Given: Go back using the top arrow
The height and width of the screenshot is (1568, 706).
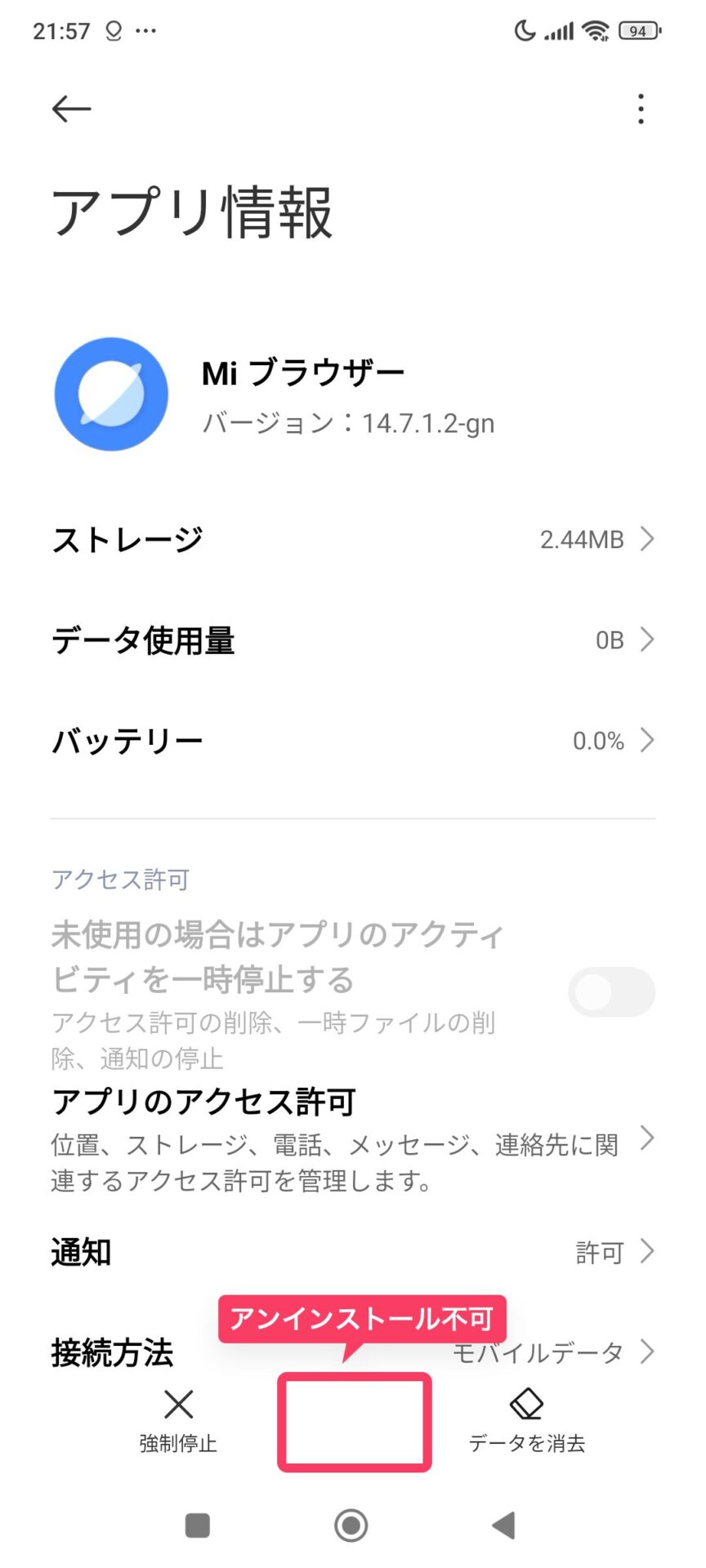Looking at the screenshot, I should (x=71, y=109).
